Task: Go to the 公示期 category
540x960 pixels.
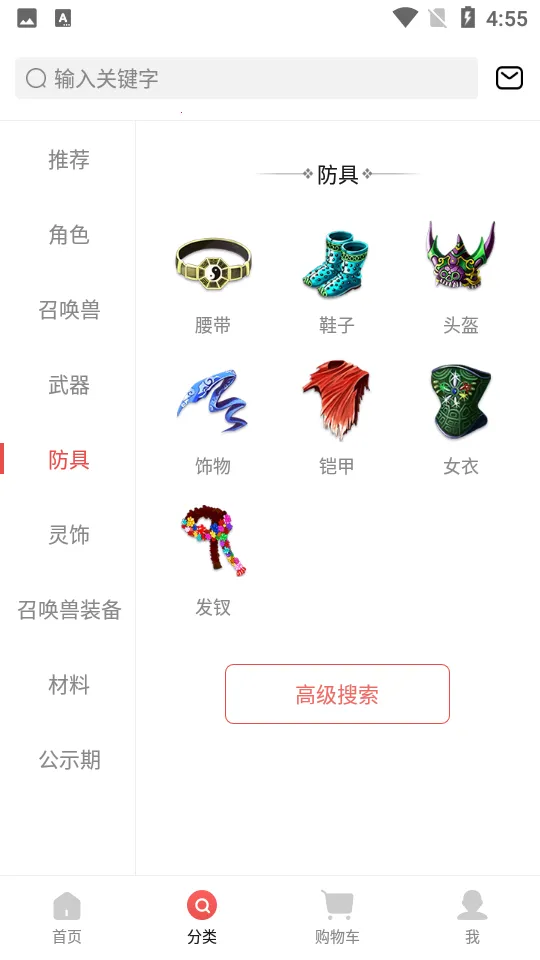Action: tap(69, 760)
